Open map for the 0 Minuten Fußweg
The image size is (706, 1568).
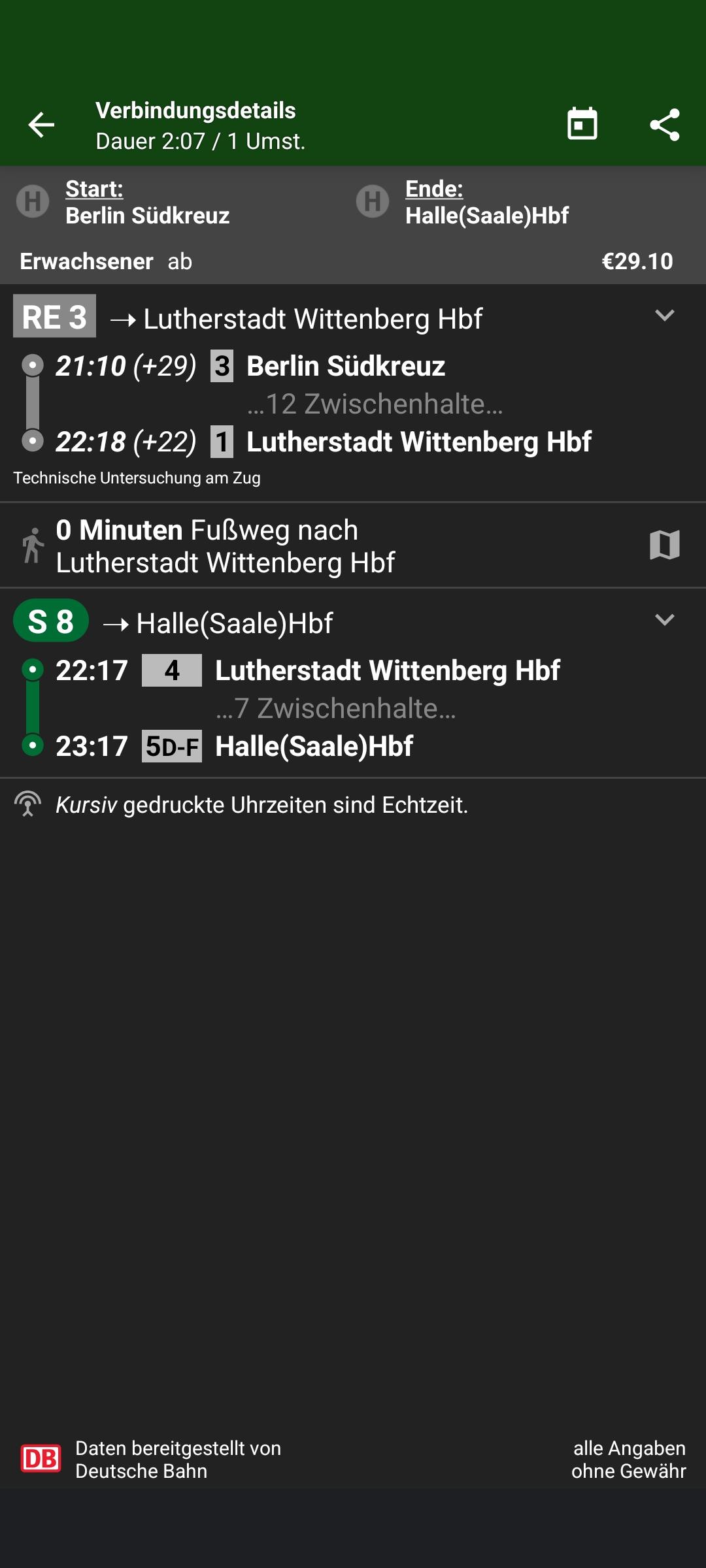tap(665, 545)
